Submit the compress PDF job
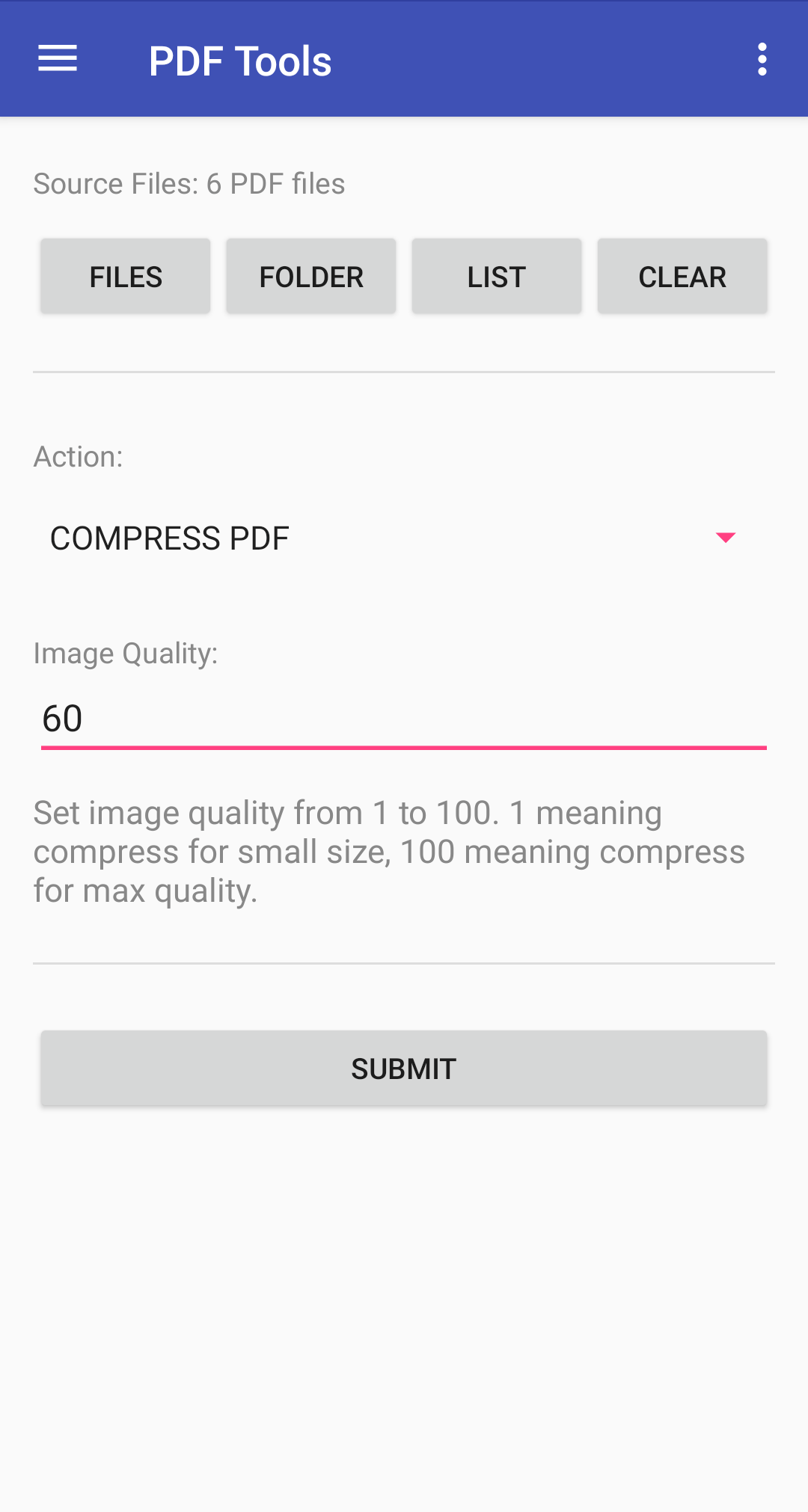808x1512 pixels. coord(404,1069)
